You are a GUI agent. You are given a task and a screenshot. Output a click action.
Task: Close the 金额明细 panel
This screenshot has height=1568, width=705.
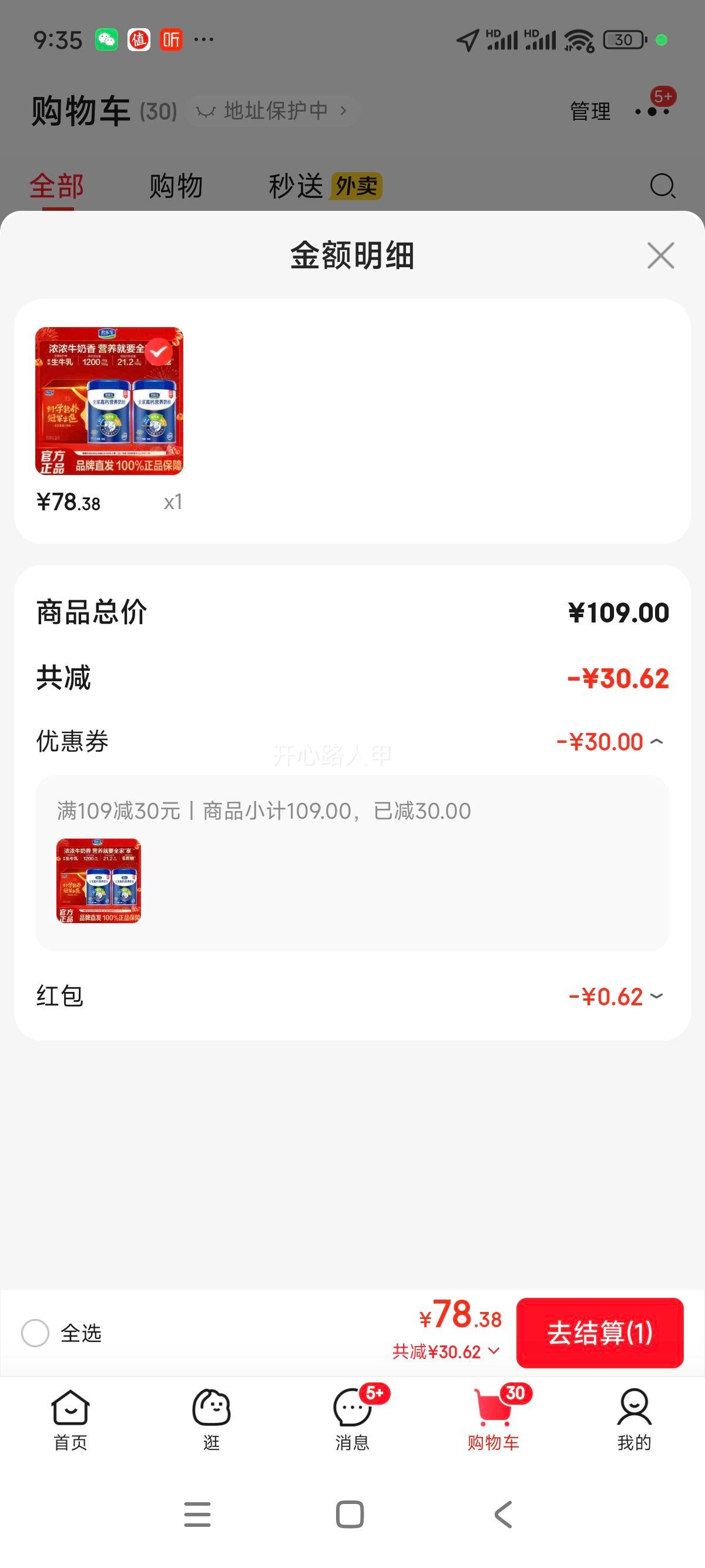pyautogui.click(x=660, y=255)
